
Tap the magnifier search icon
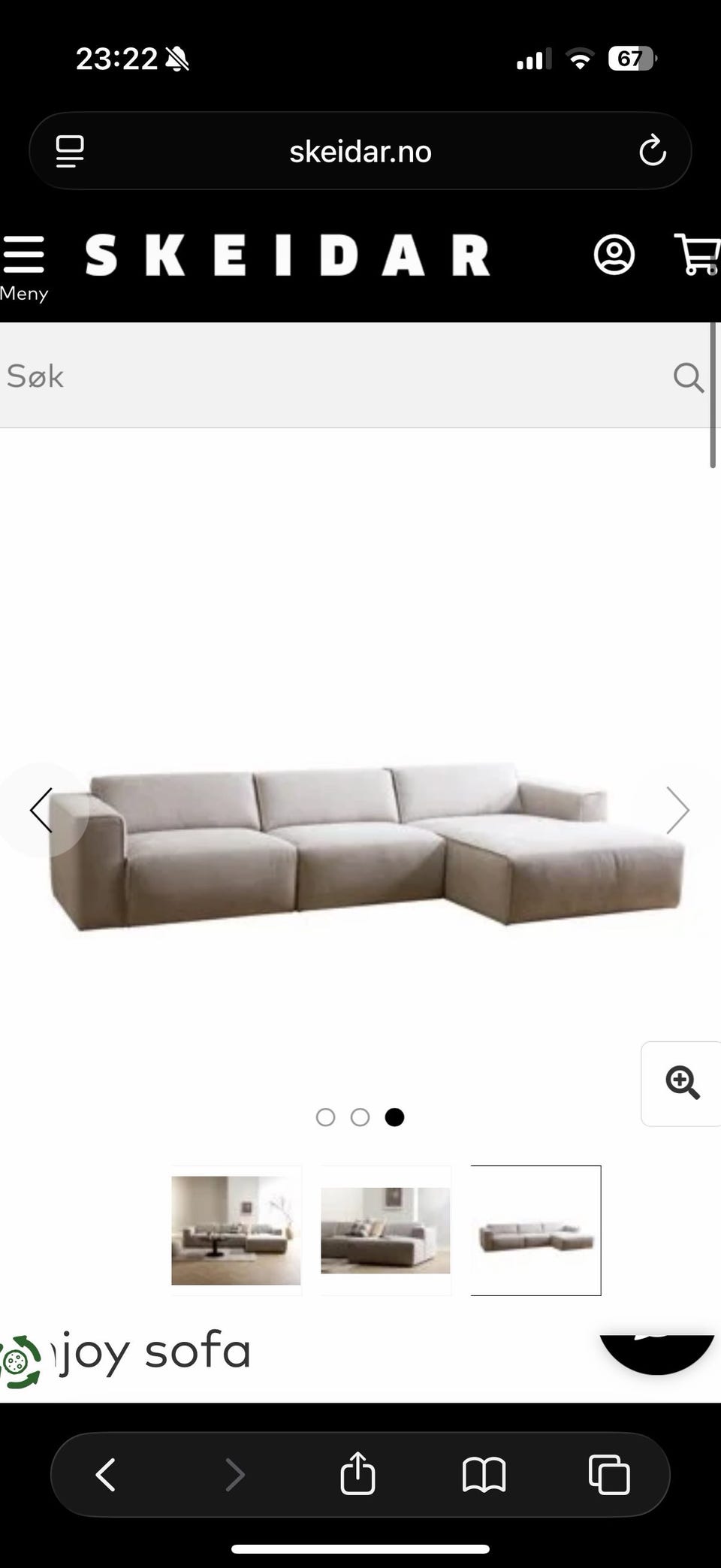click(688, 377)
